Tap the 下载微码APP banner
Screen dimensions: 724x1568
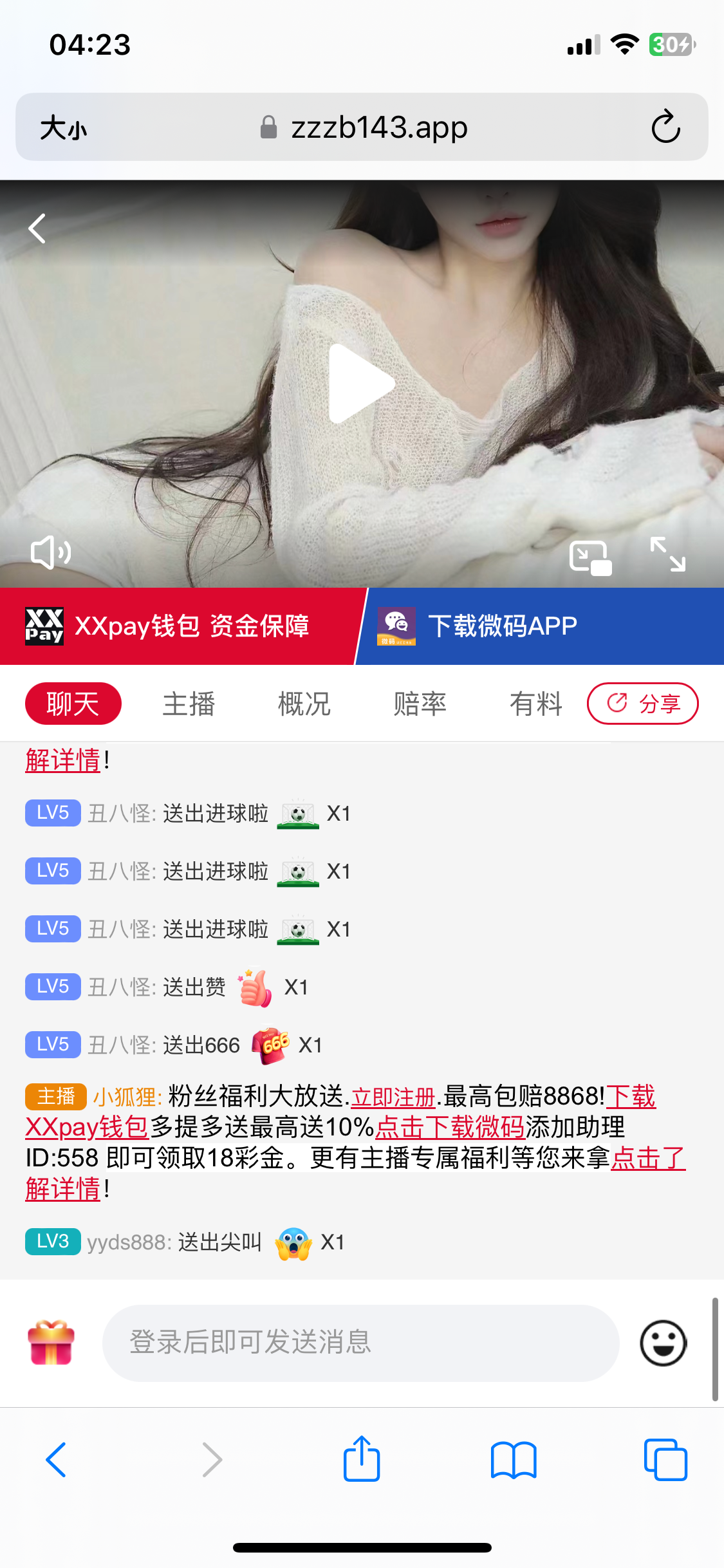point(541,626)
